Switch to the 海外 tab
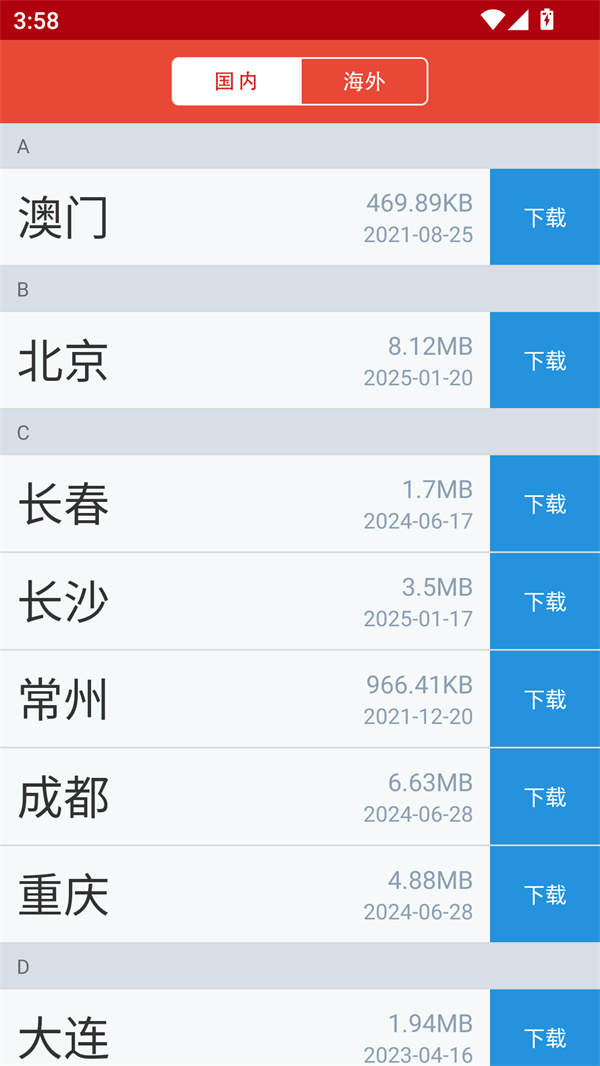The width and height of the screenshot is (600, 1066). click(x=364, y=82)
